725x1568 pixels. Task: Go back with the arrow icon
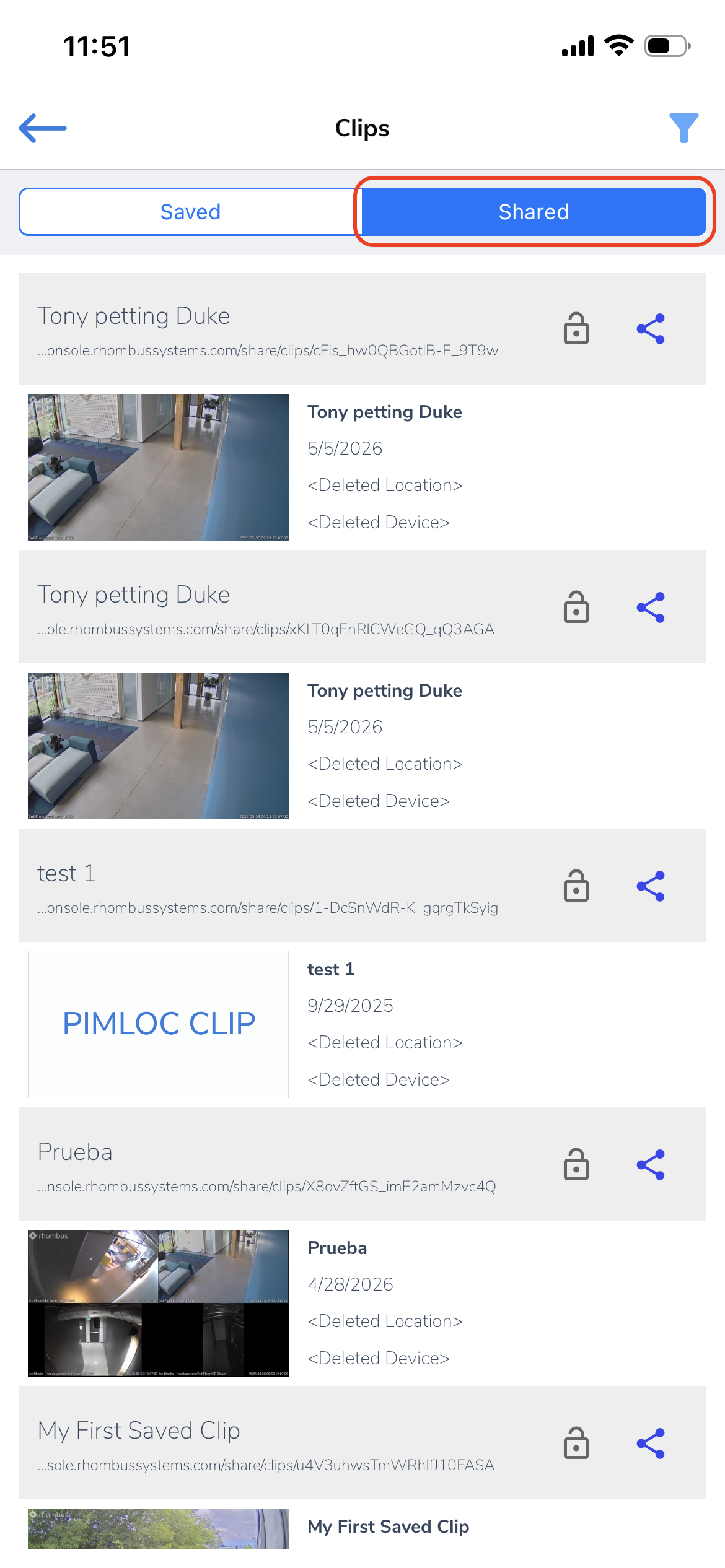pyautogui.click(x=43, y=128)
